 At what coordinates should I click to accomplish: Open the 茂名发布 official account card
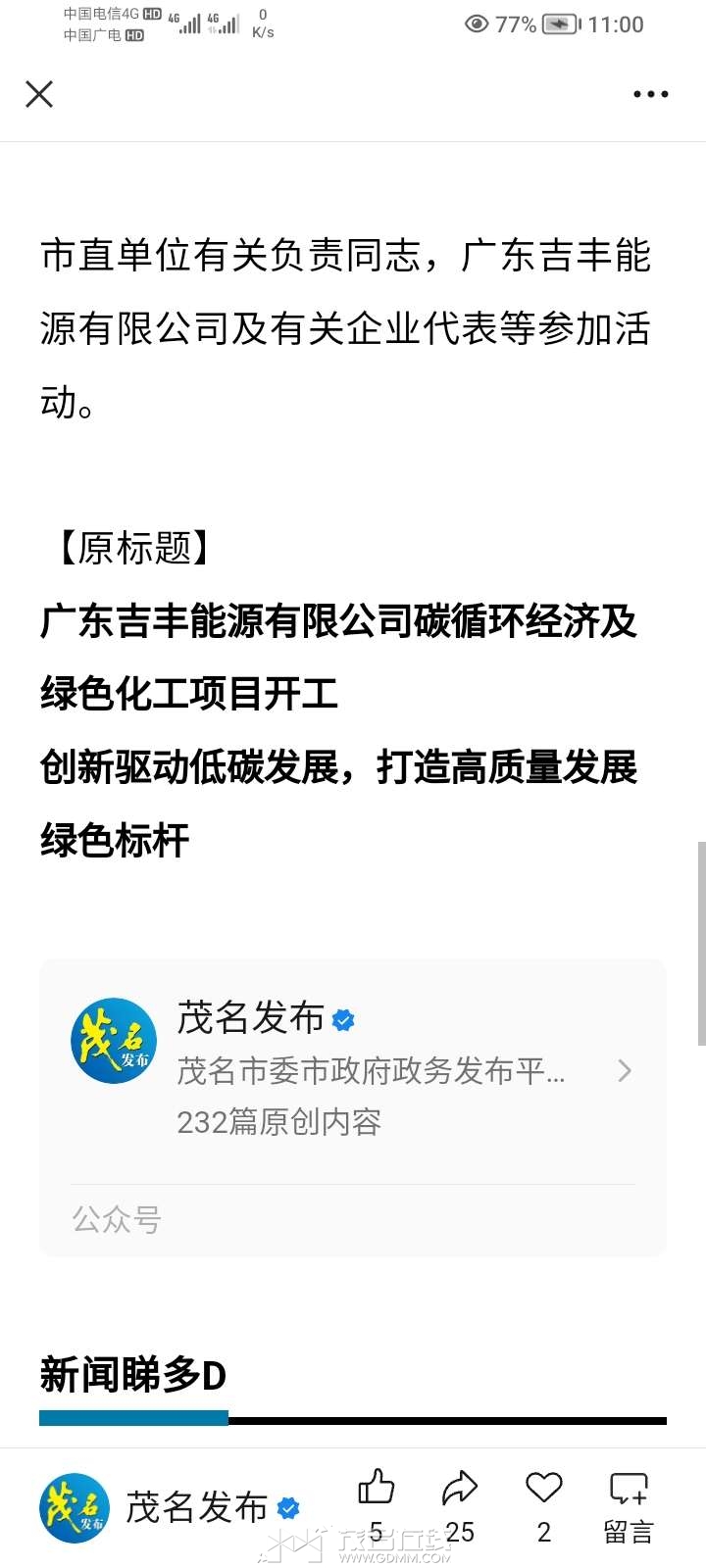coord(352,1070)
